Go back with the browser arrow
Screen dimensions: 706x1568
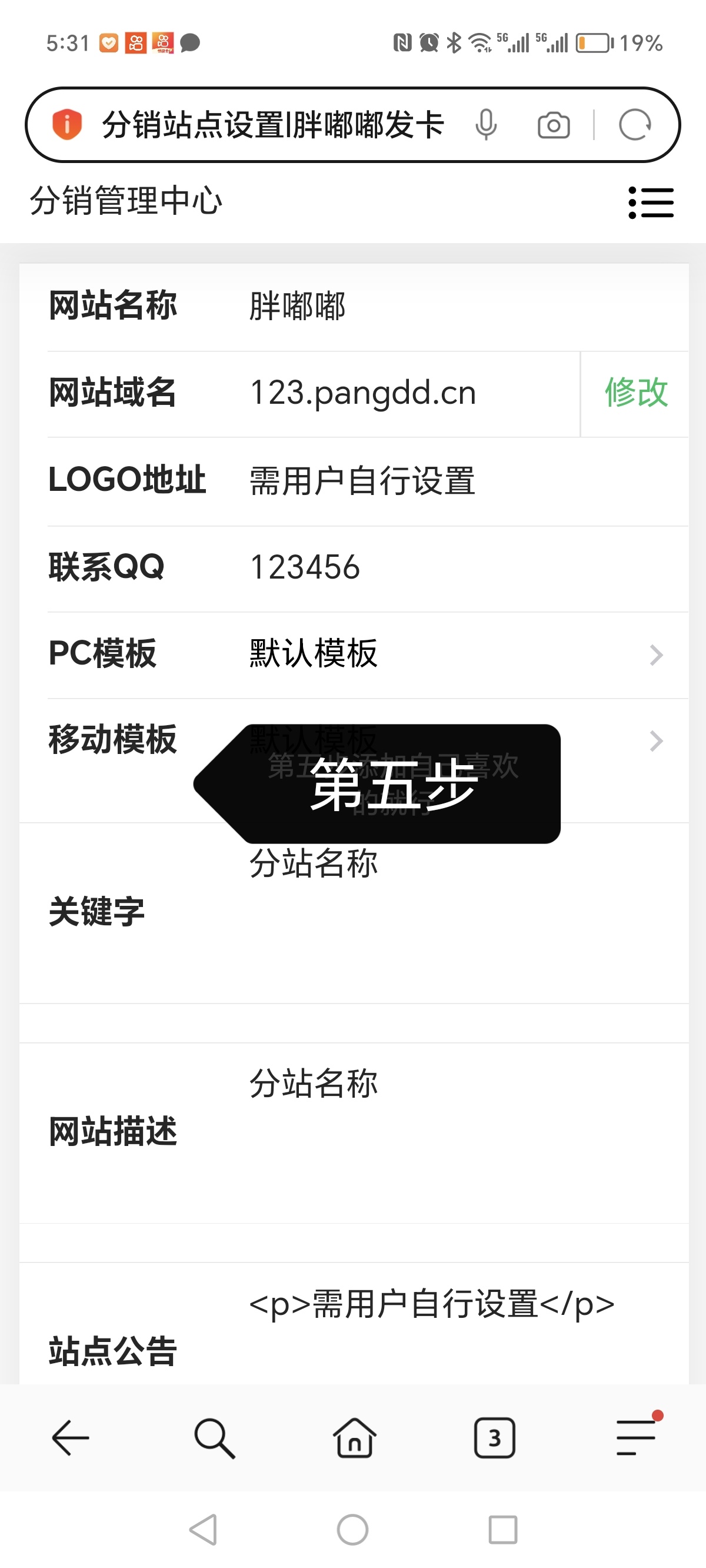click(x=71, y=1437)
